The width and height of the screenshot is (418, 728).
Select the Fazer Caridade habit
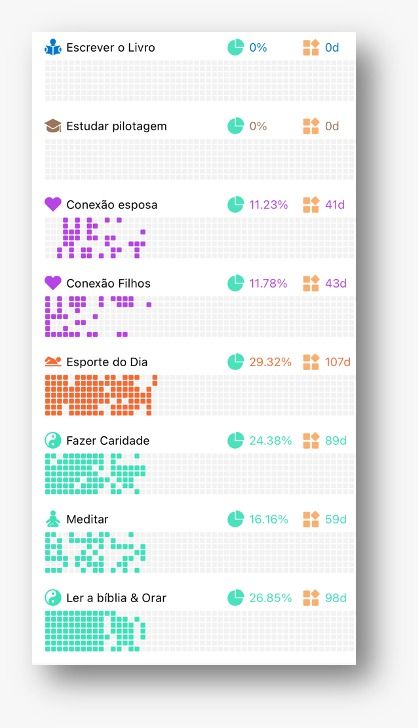(108, 441)
